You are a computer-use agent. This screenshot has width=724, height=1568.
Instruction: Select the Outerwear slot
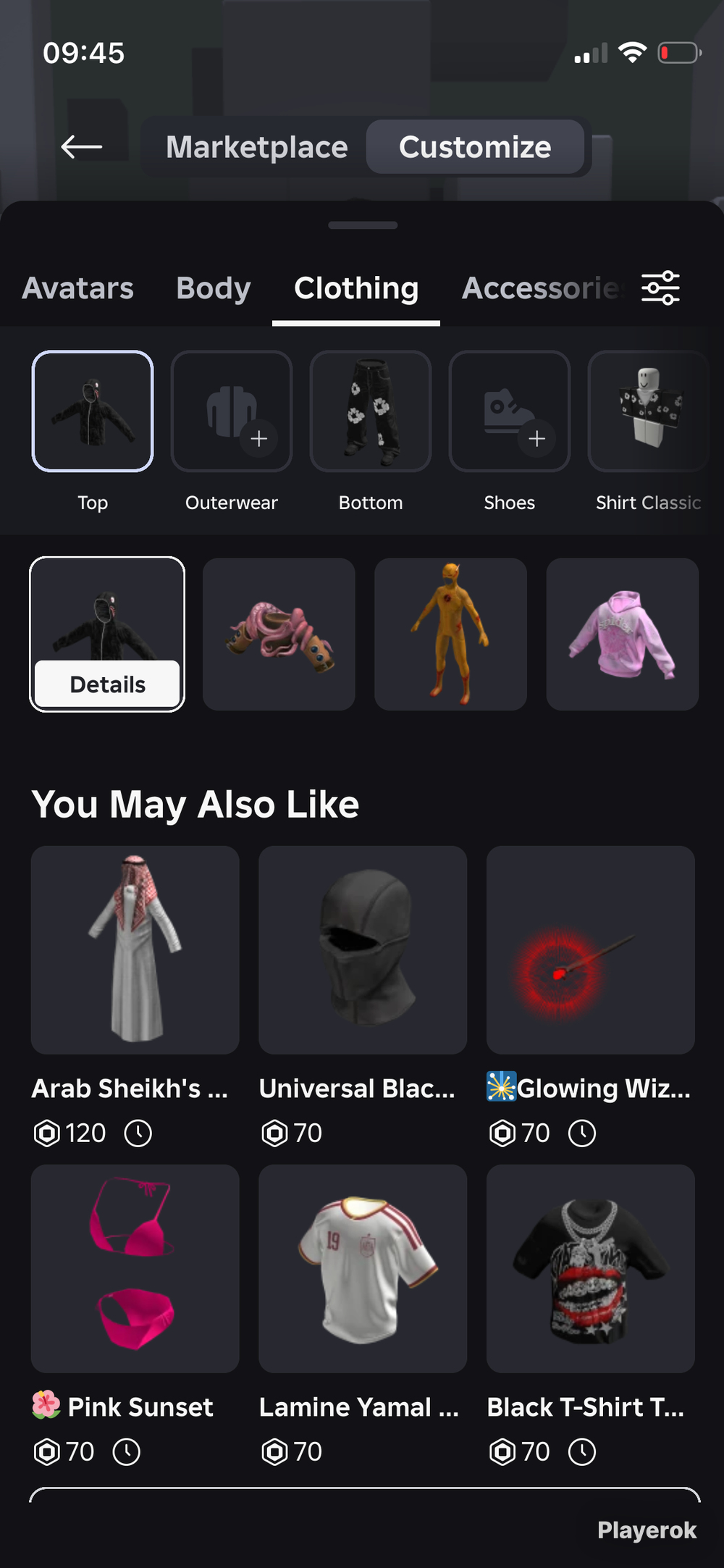point(232,411)
